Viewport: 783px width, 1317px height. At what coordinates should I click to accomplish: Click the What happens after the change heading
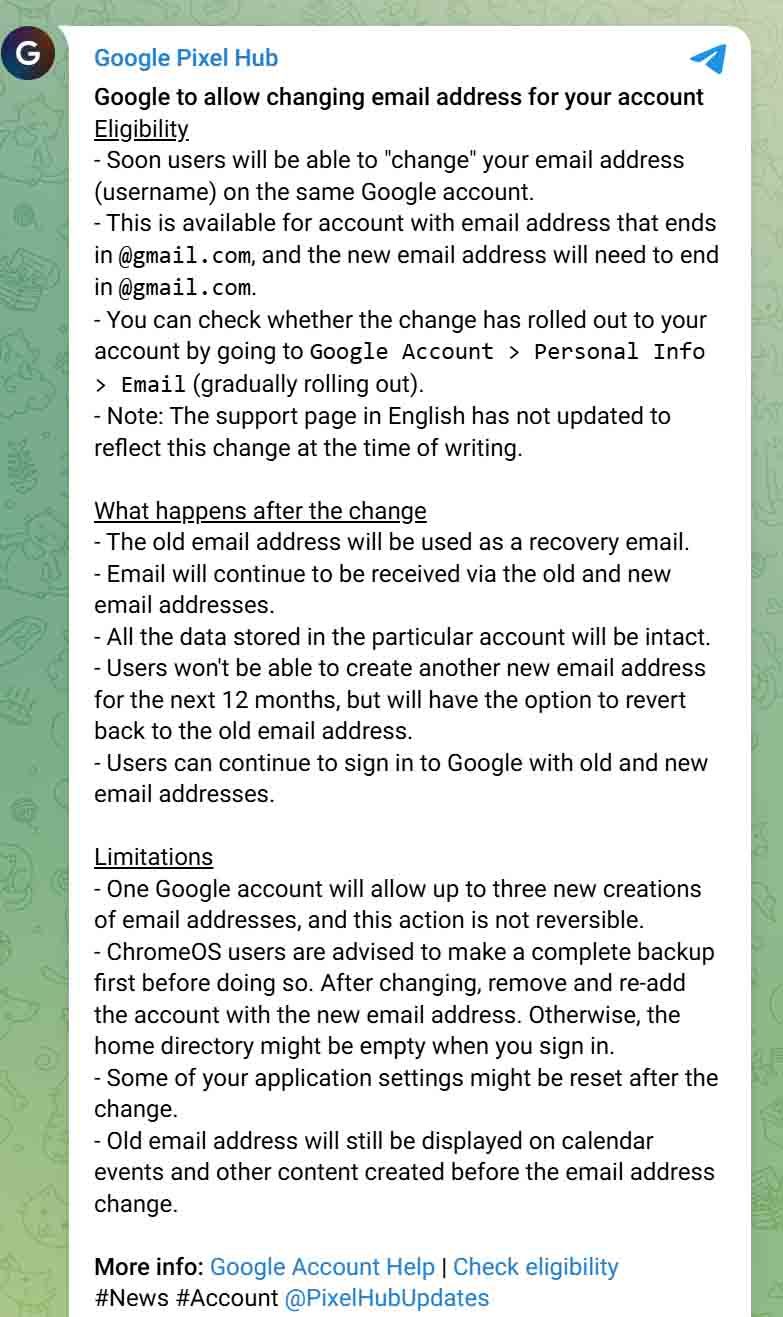[260, 510]
